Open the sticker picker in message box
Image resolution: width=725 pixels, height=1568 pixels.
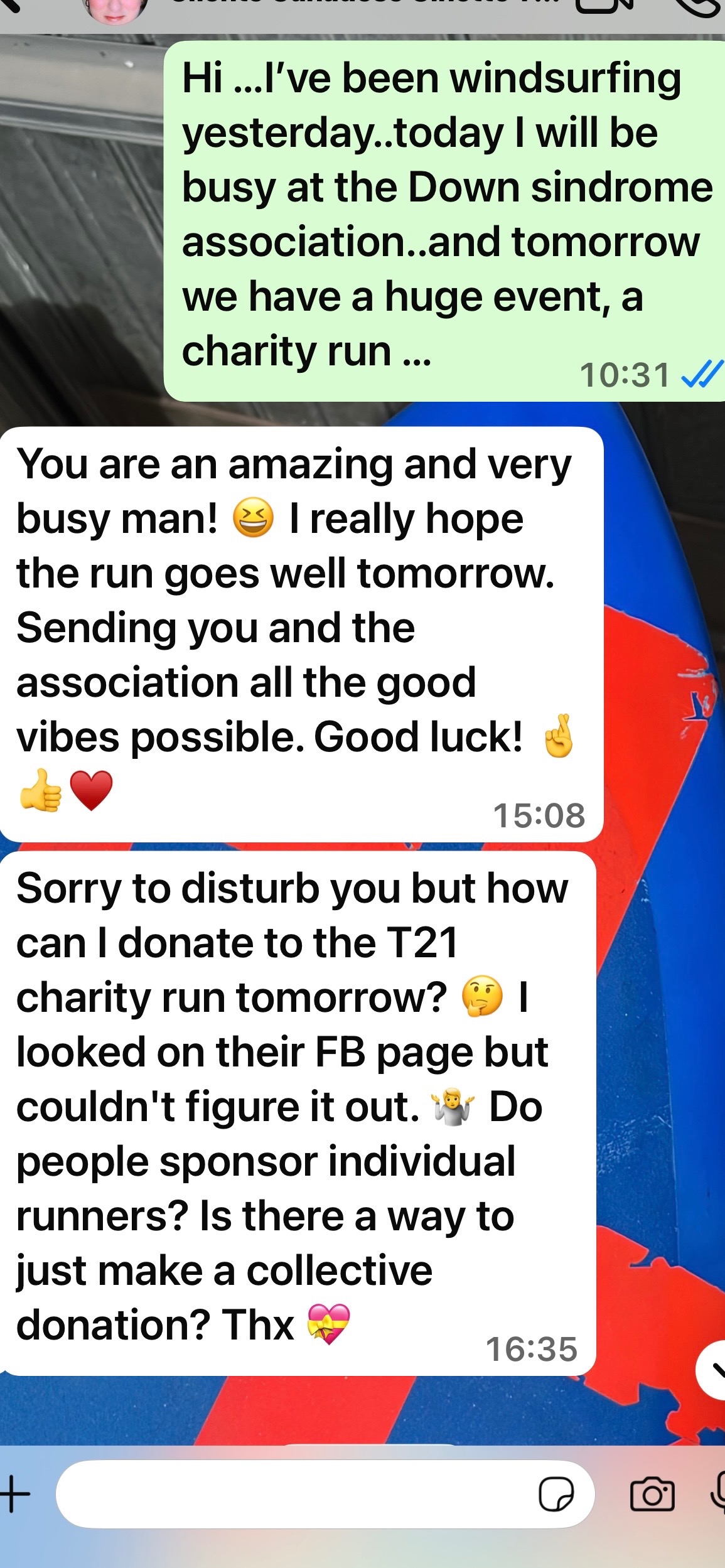tap(556, 1495)
